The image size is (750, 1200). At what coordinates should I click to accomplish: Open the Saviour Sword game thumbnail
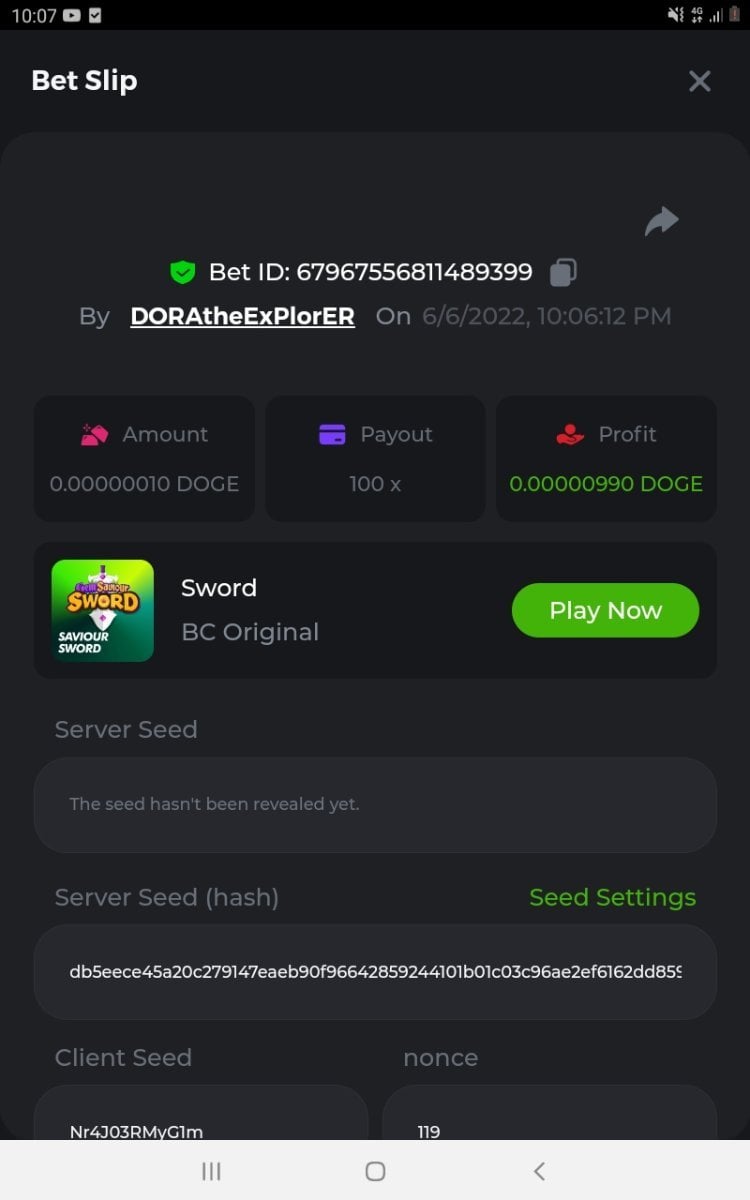103,610
